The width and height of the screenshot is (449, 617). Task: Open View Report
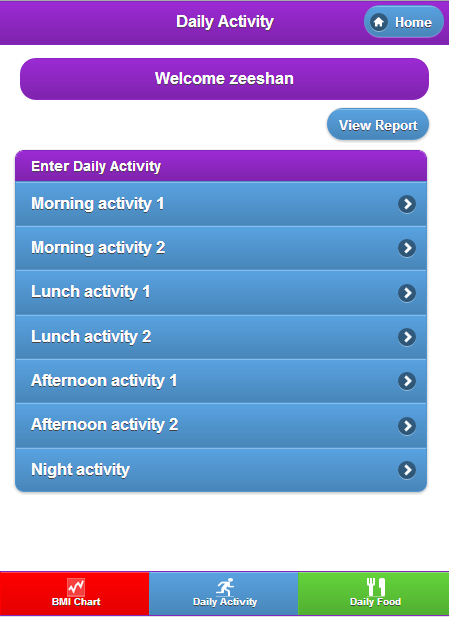click(378, 125)
